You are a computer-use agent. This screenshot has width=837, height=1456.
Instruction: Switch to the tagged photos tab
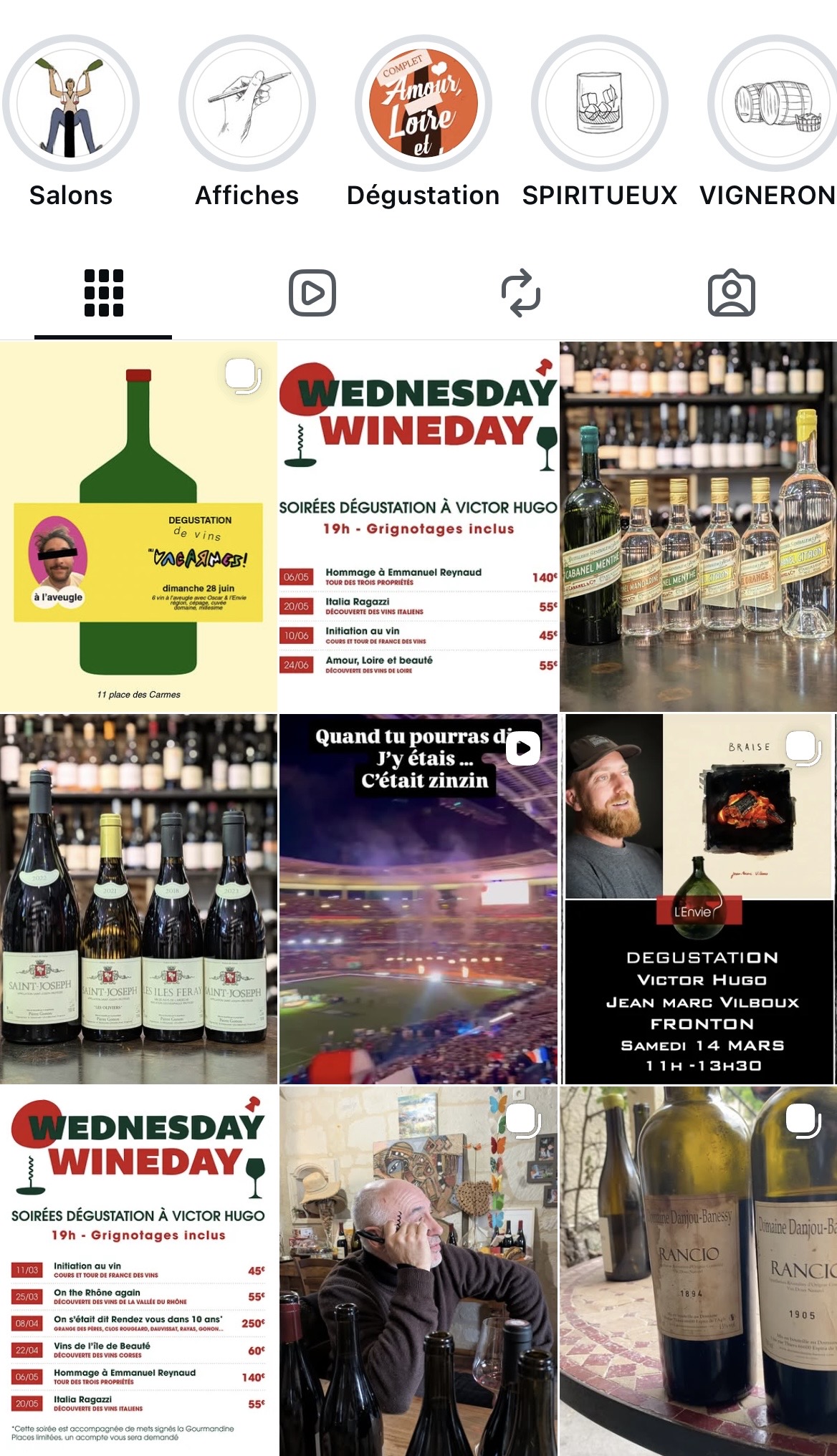tap(732, 293)
